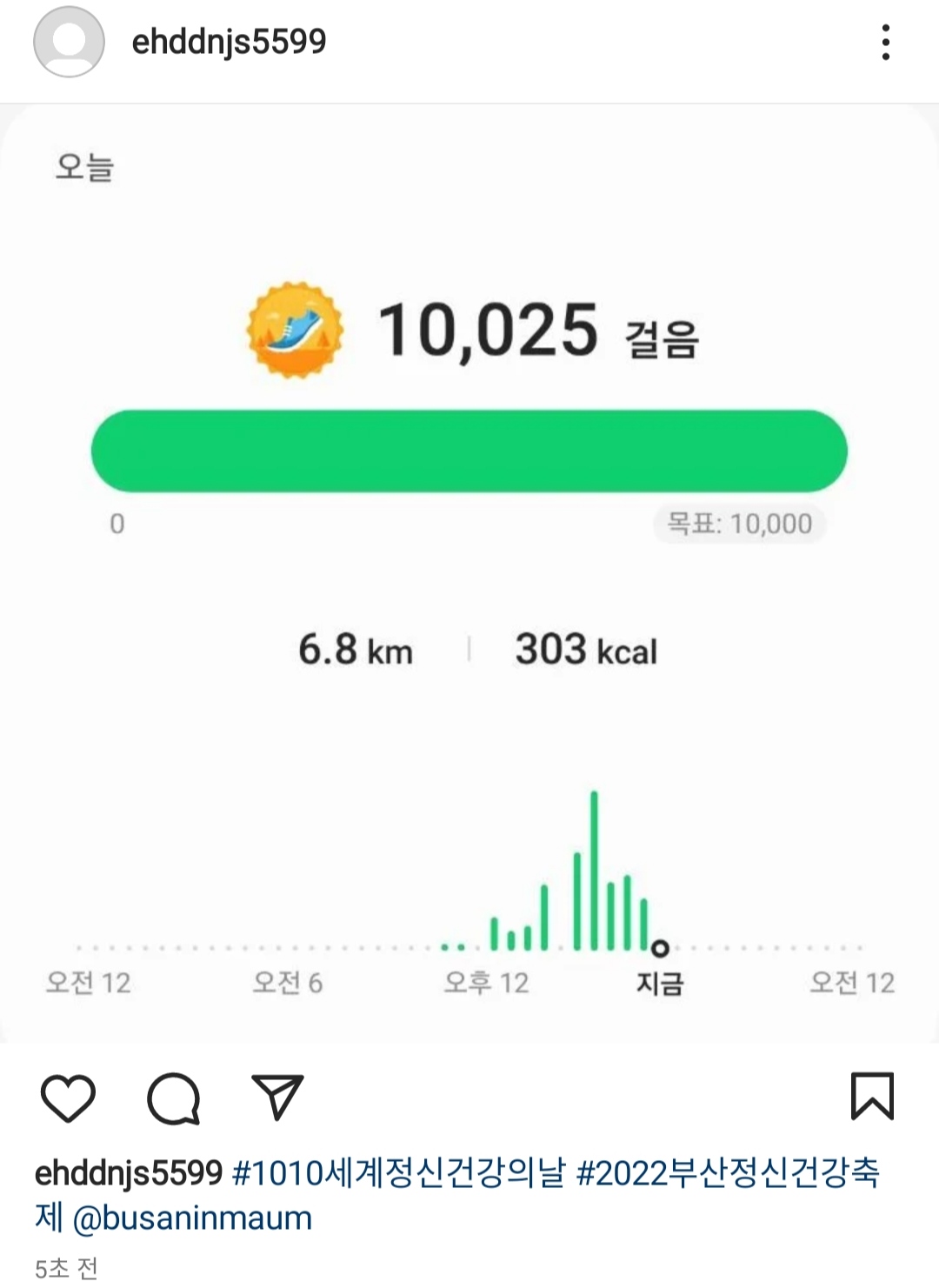Screen dimensions: 939x1288
Task: Bookmark this post
Action: (x=872, y=1096)
